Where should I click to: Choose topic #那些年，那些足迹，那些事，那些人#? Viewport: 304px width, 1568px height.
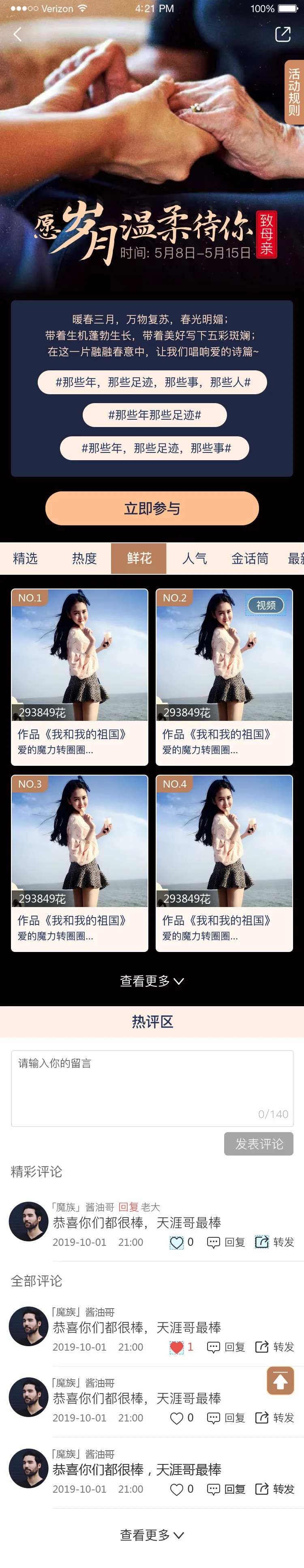(152, 382)
